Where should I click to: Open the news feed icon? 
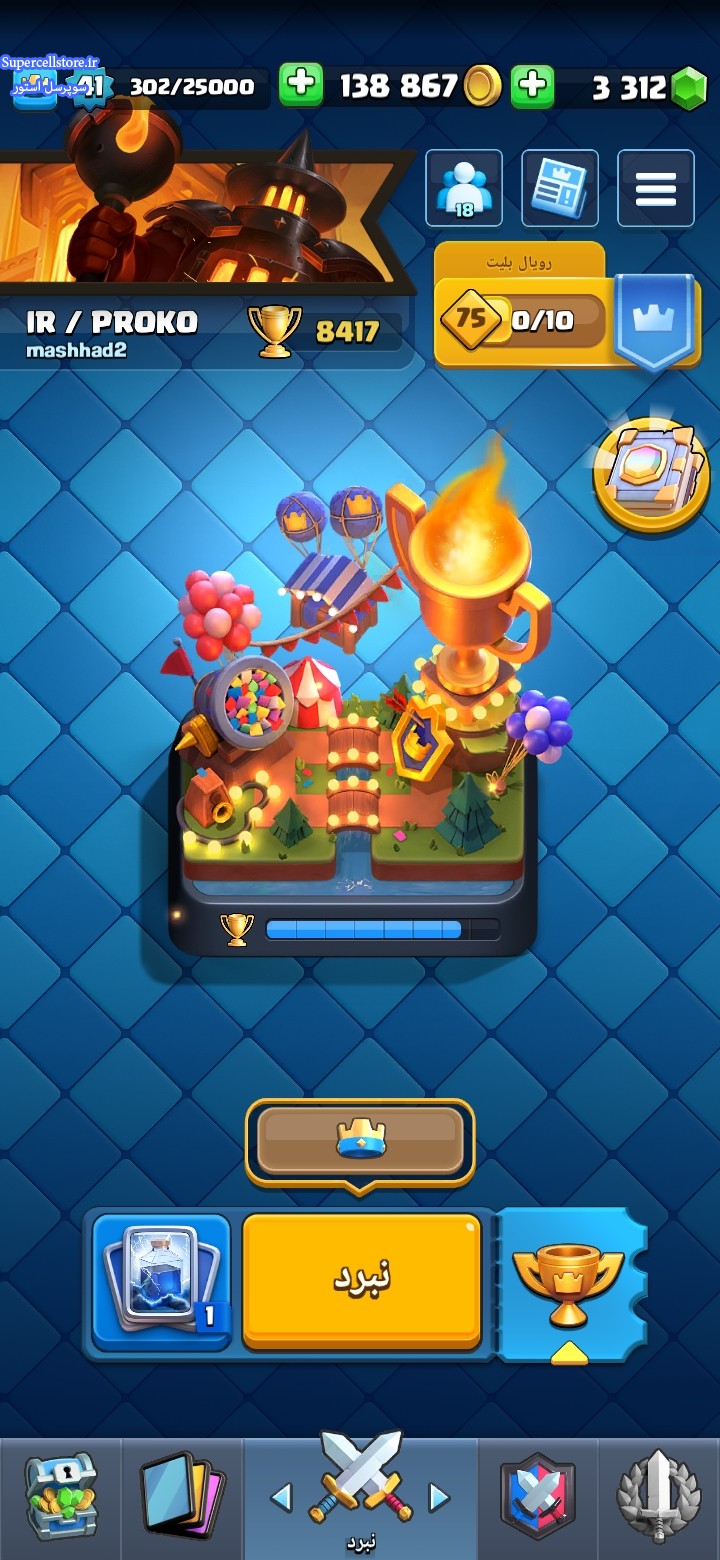560,188
